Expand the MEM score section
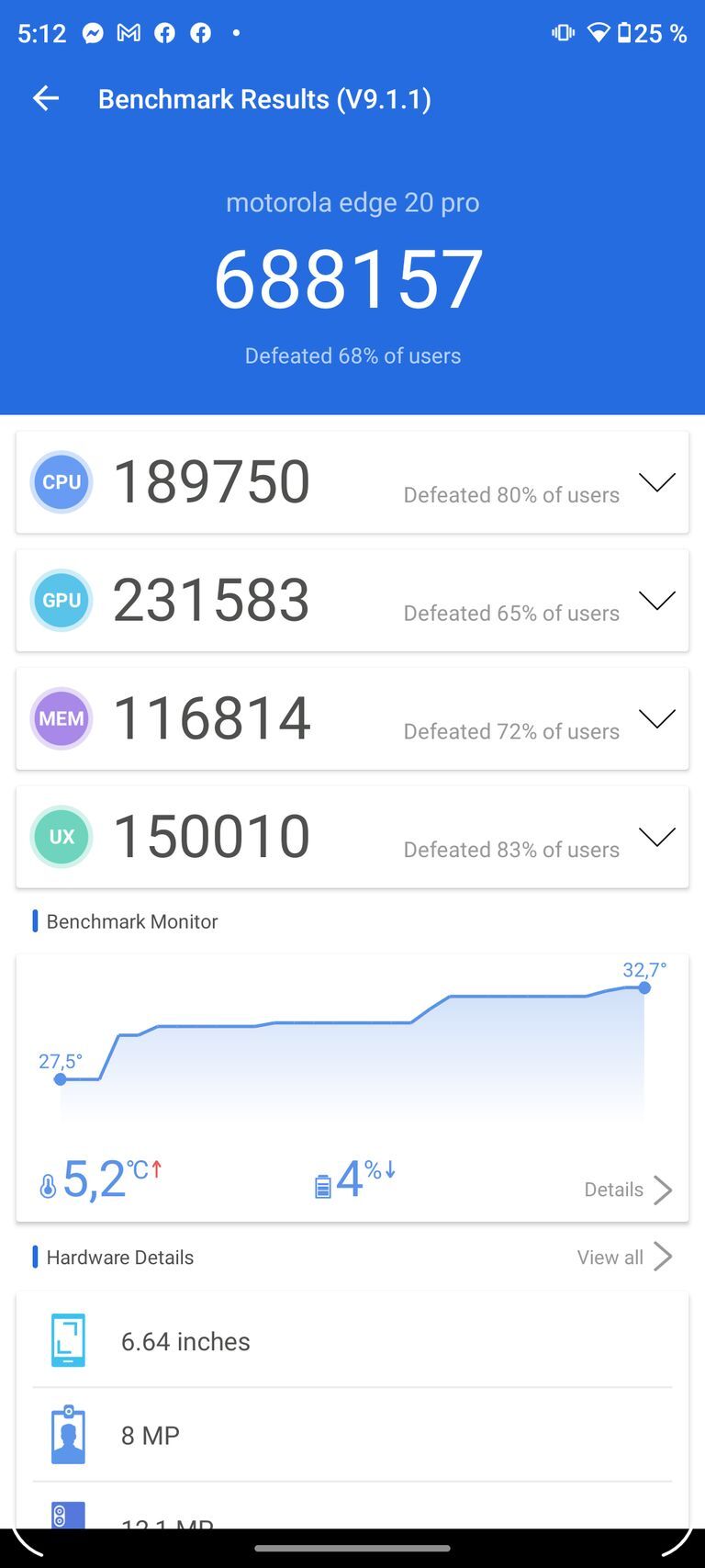 pos(656,718)
